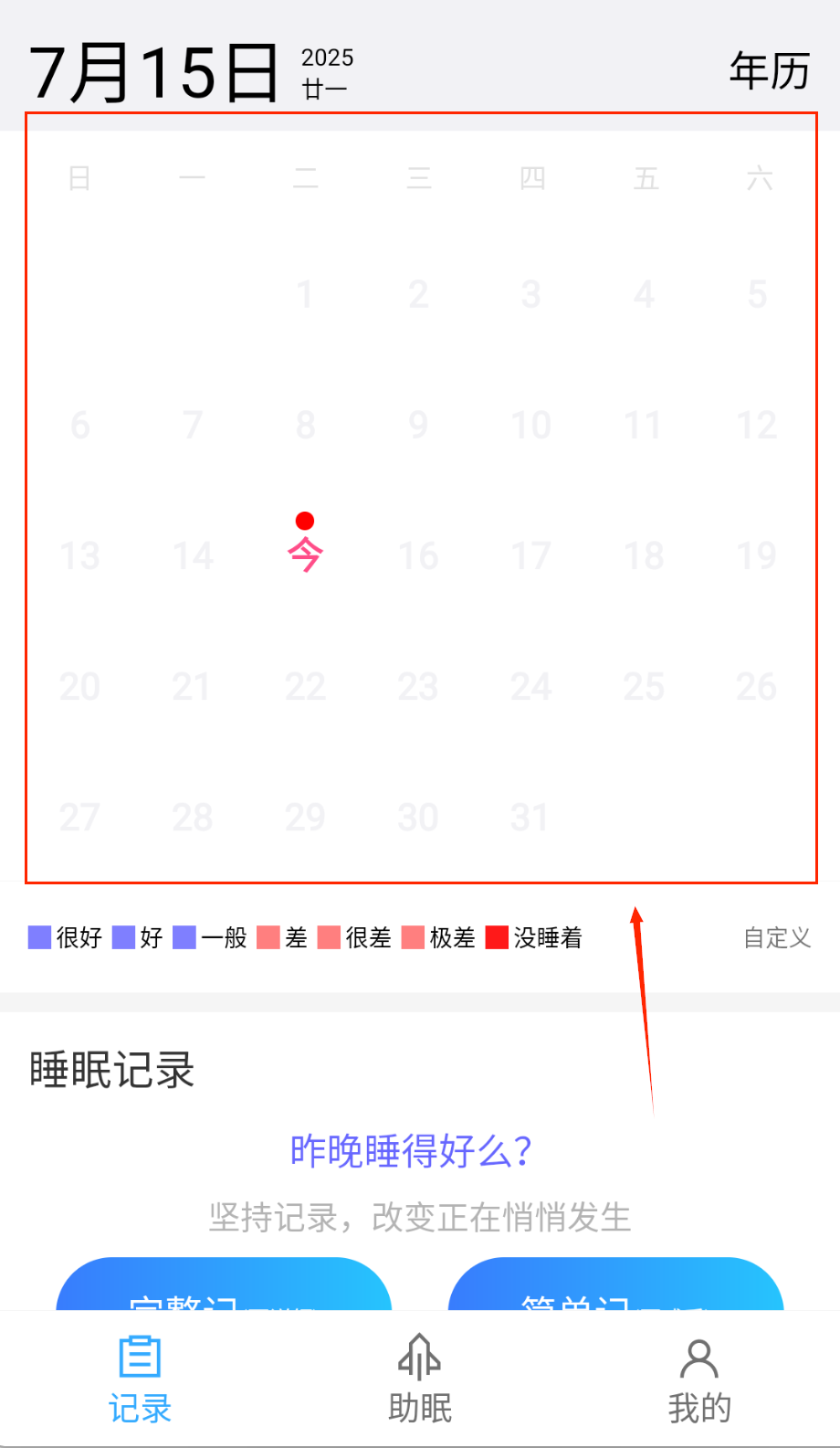The width and height of the screenshot is (840, 1448).
Task: Select July 16 in the calendar
Action: [x=418, y=555]
